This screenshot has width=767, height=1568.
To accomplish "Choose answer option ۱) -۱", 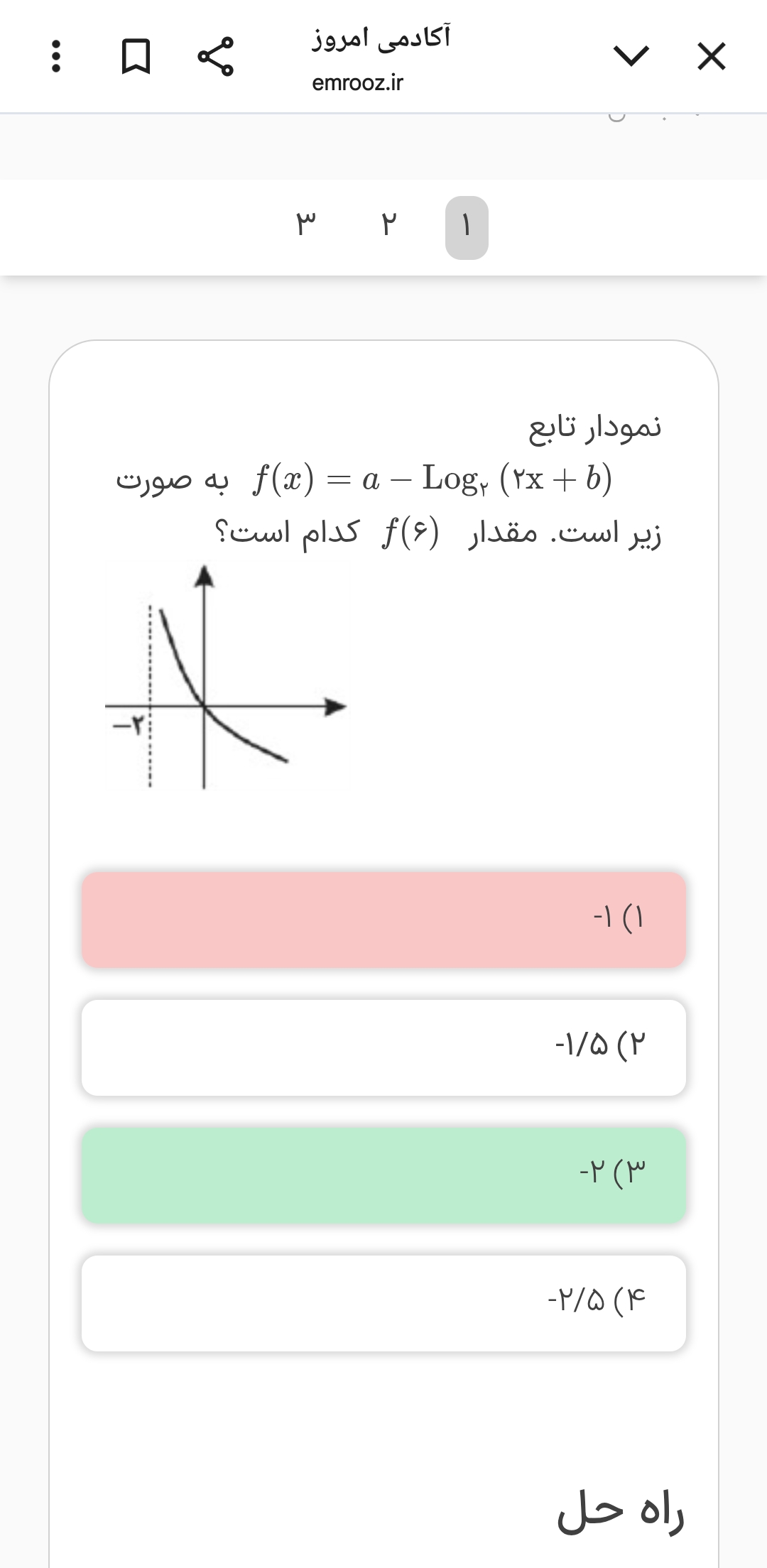I will tap(383, 920).
